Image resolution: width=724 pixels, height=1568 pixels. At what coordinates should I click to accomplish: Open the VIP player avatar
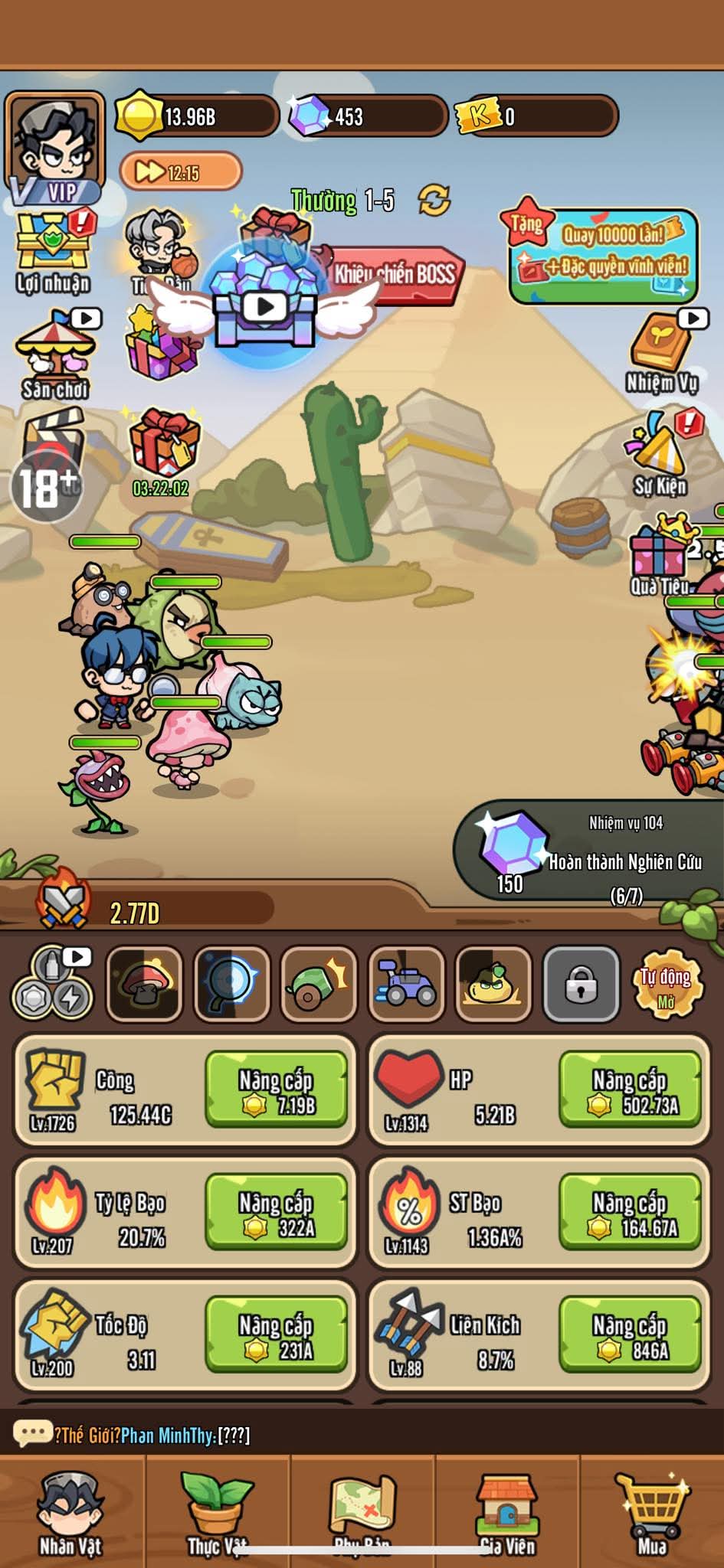pos(54,148)
